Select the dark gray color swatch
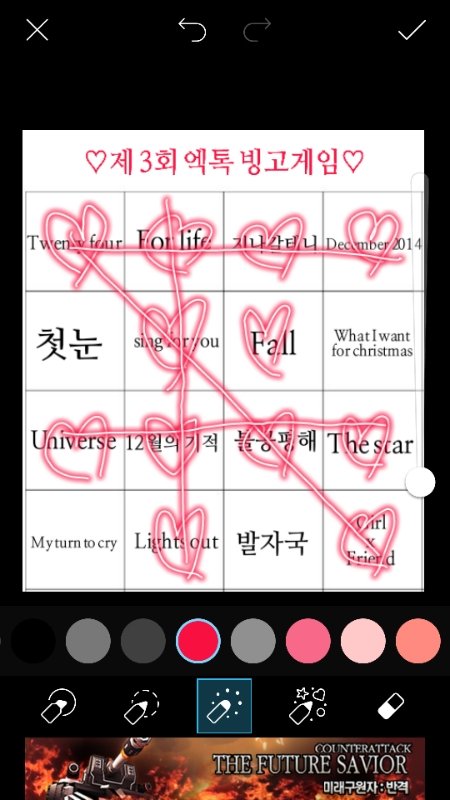 (x=143, y=641)
